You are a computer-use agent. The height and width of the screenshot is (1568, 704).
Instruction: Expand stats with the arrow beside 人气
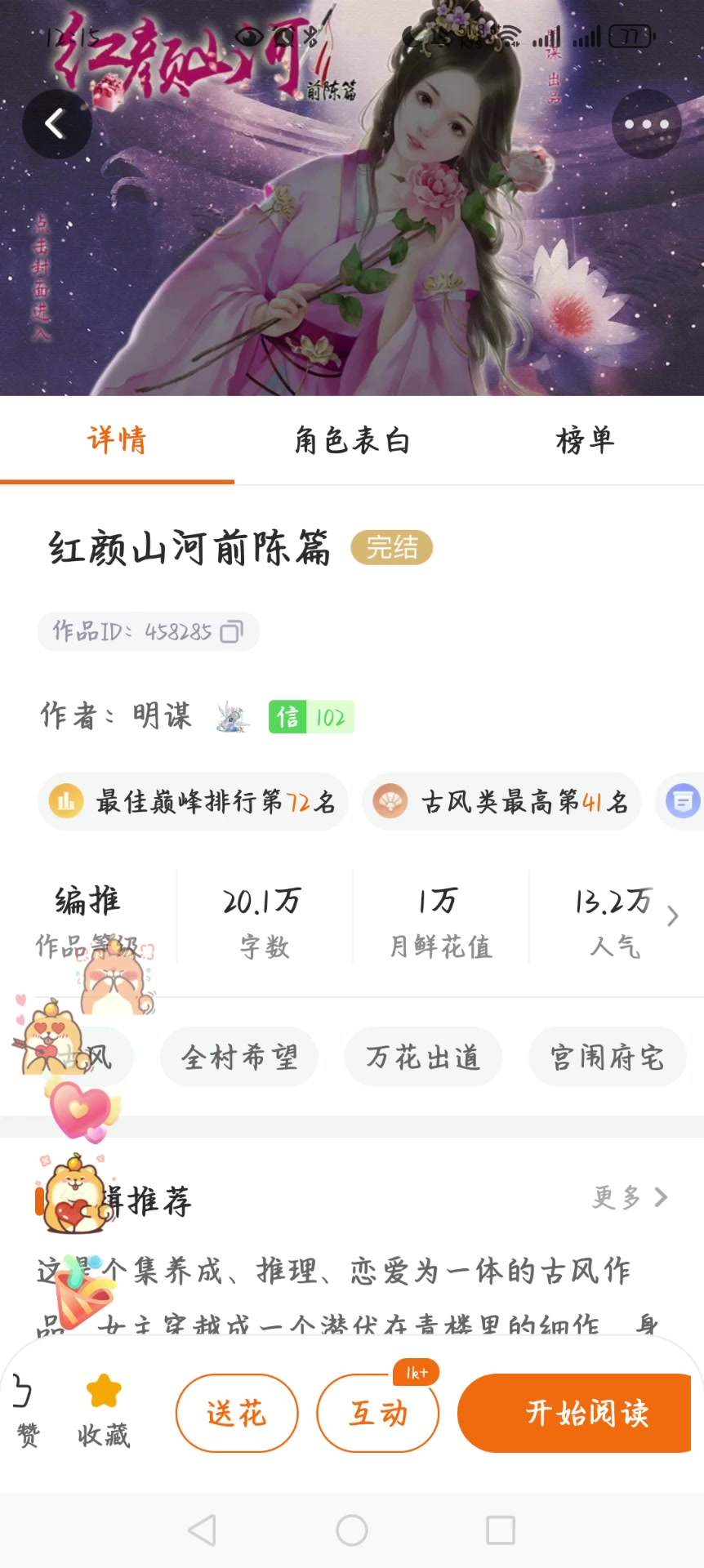672,916
